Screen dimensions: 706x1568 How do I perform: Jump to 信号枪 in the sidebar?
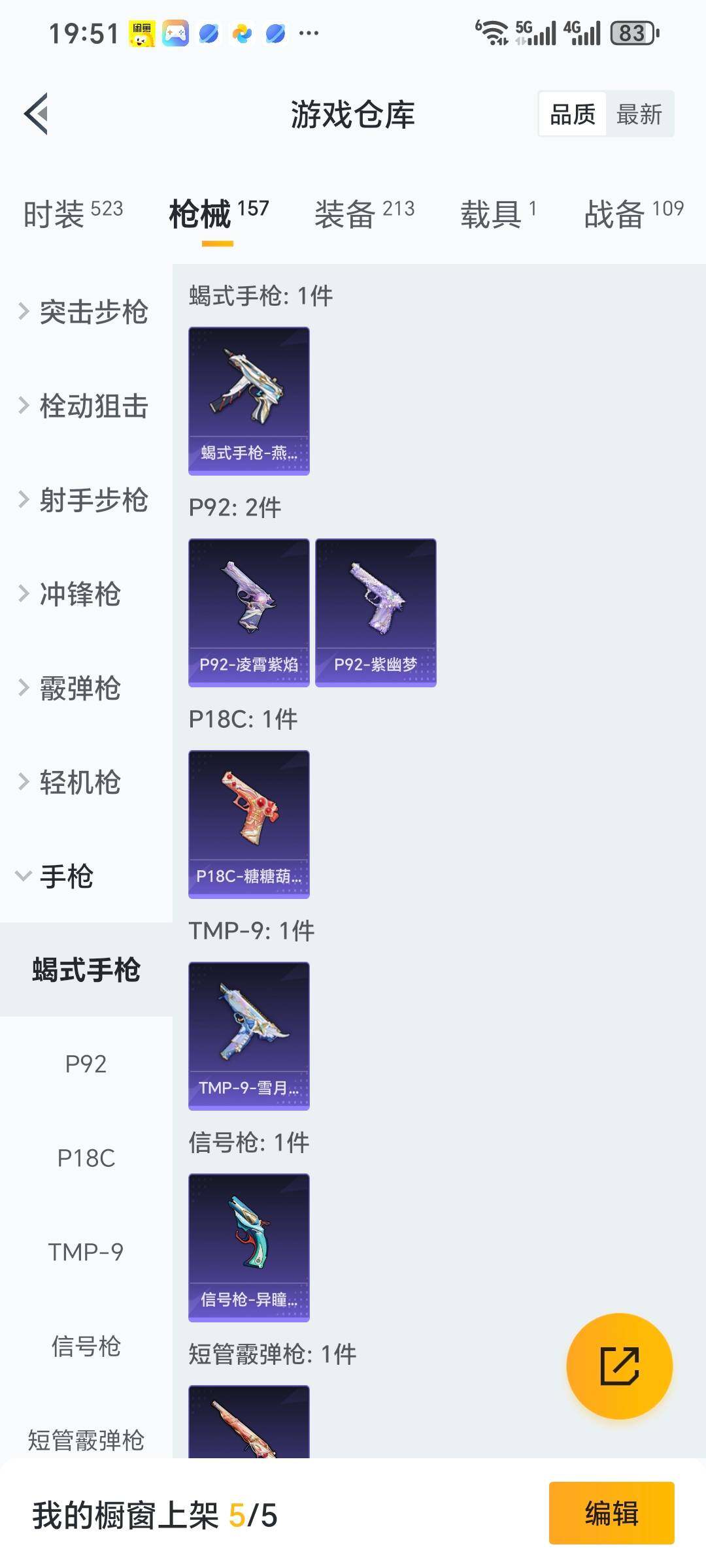[86, 1347]
